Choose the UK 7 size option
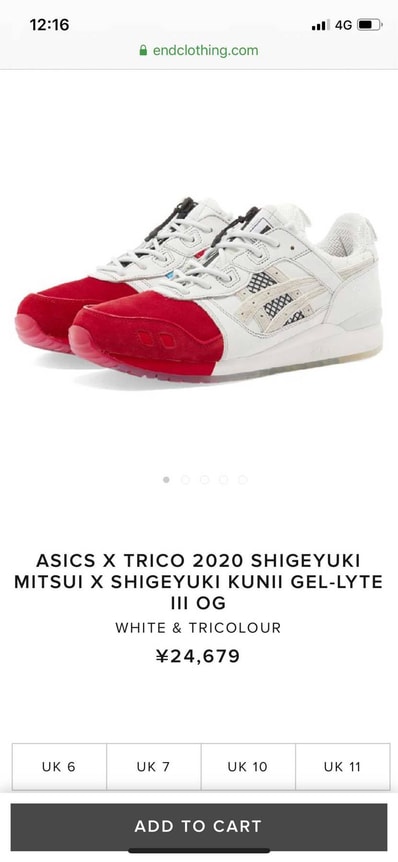Image resolution: width=398 pixels, height=862 pixels. (x=153, y=766)
